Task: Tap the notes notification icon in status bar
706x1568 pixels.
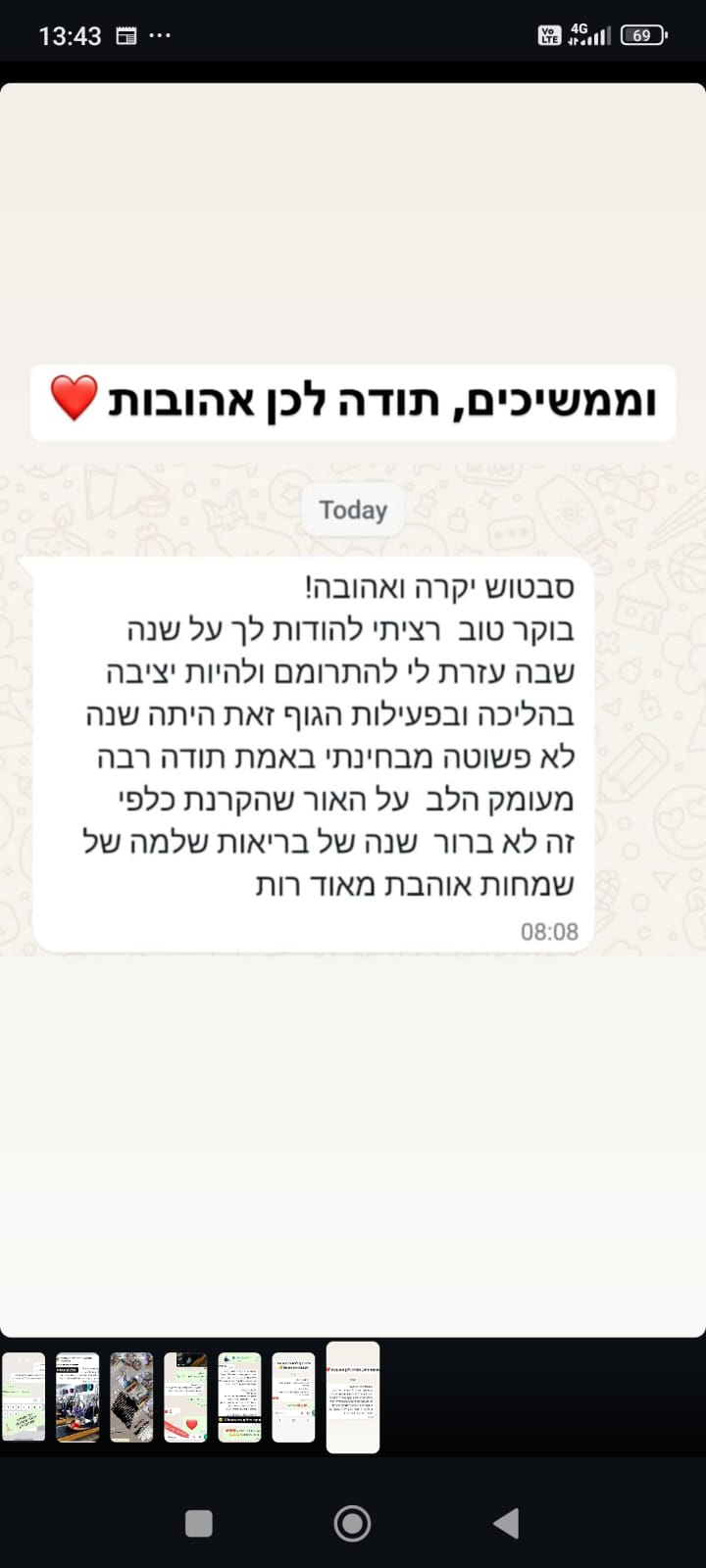Action: click(x=125, y=34)
